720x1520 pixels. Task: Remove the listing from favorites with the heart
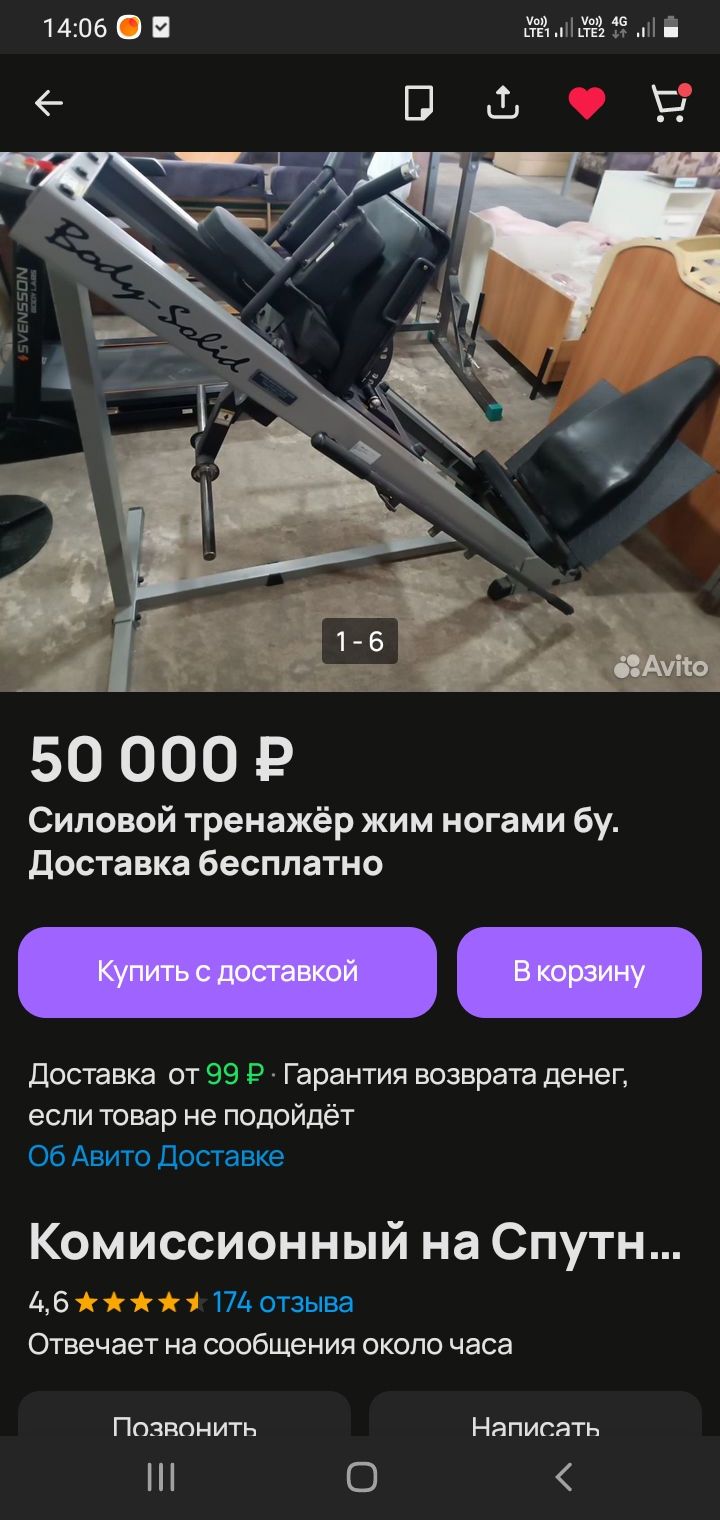pos(587,103)
